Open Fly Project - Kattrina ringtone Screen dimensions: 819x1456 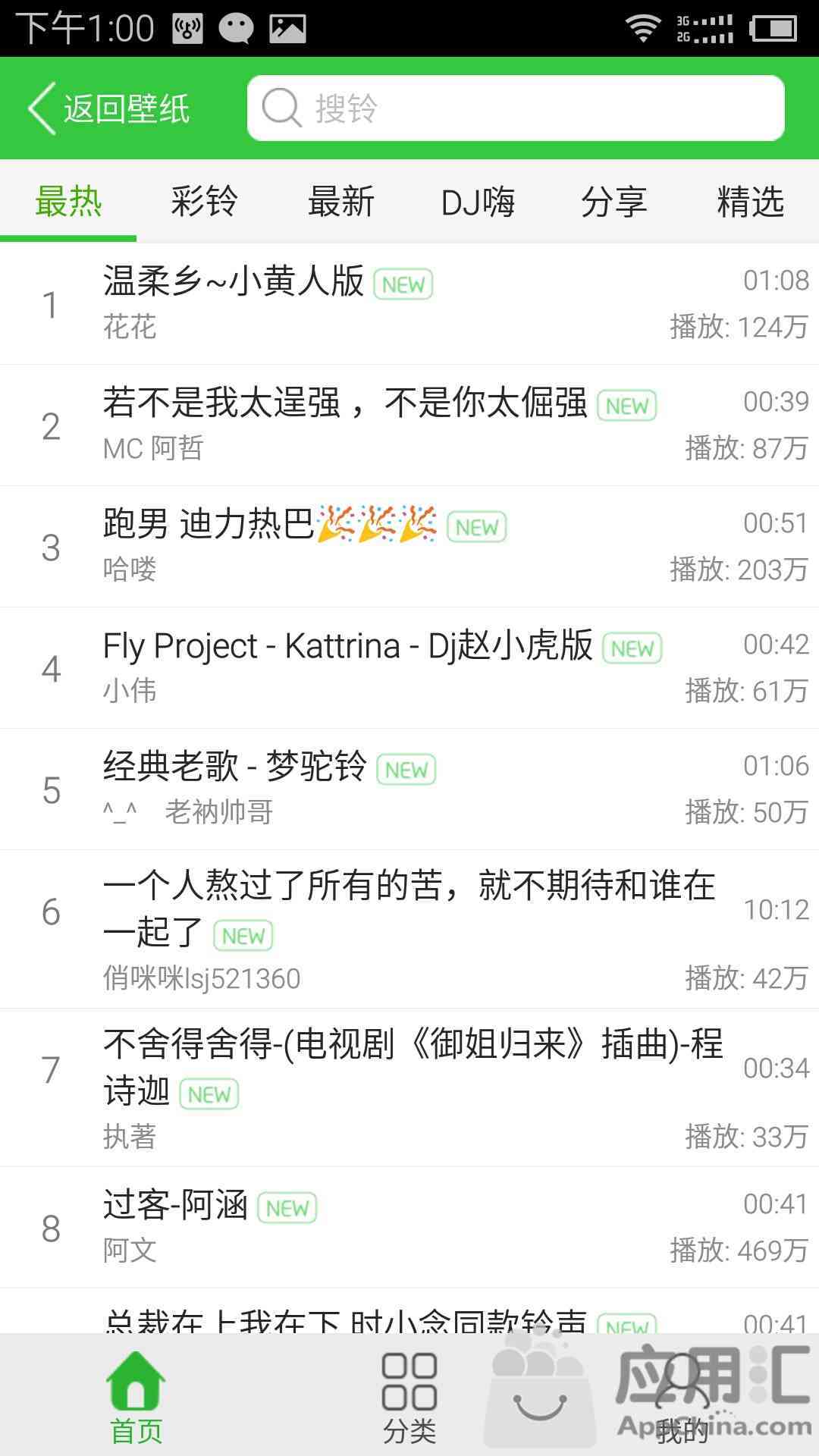point(409,668)
